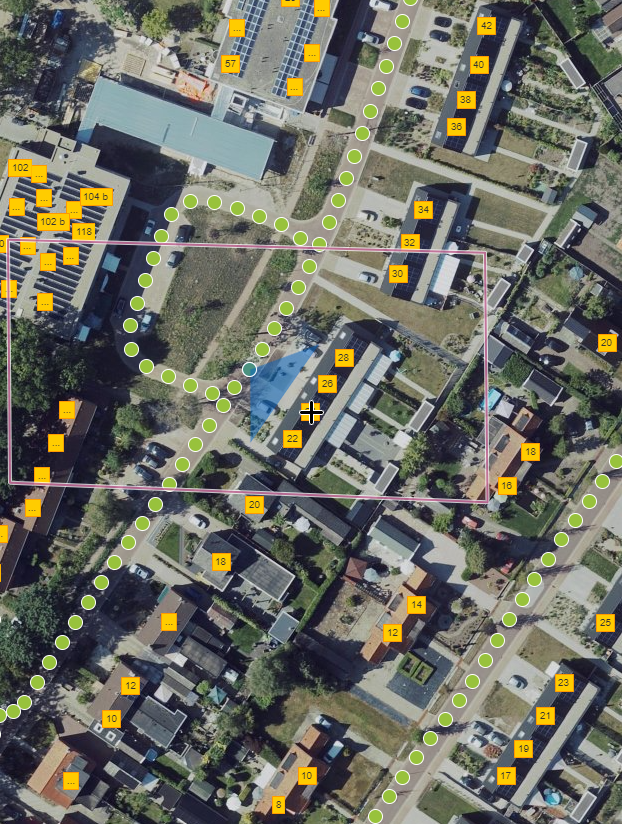Select house number marker 34

pyautogui.click(x=423, y=210)
